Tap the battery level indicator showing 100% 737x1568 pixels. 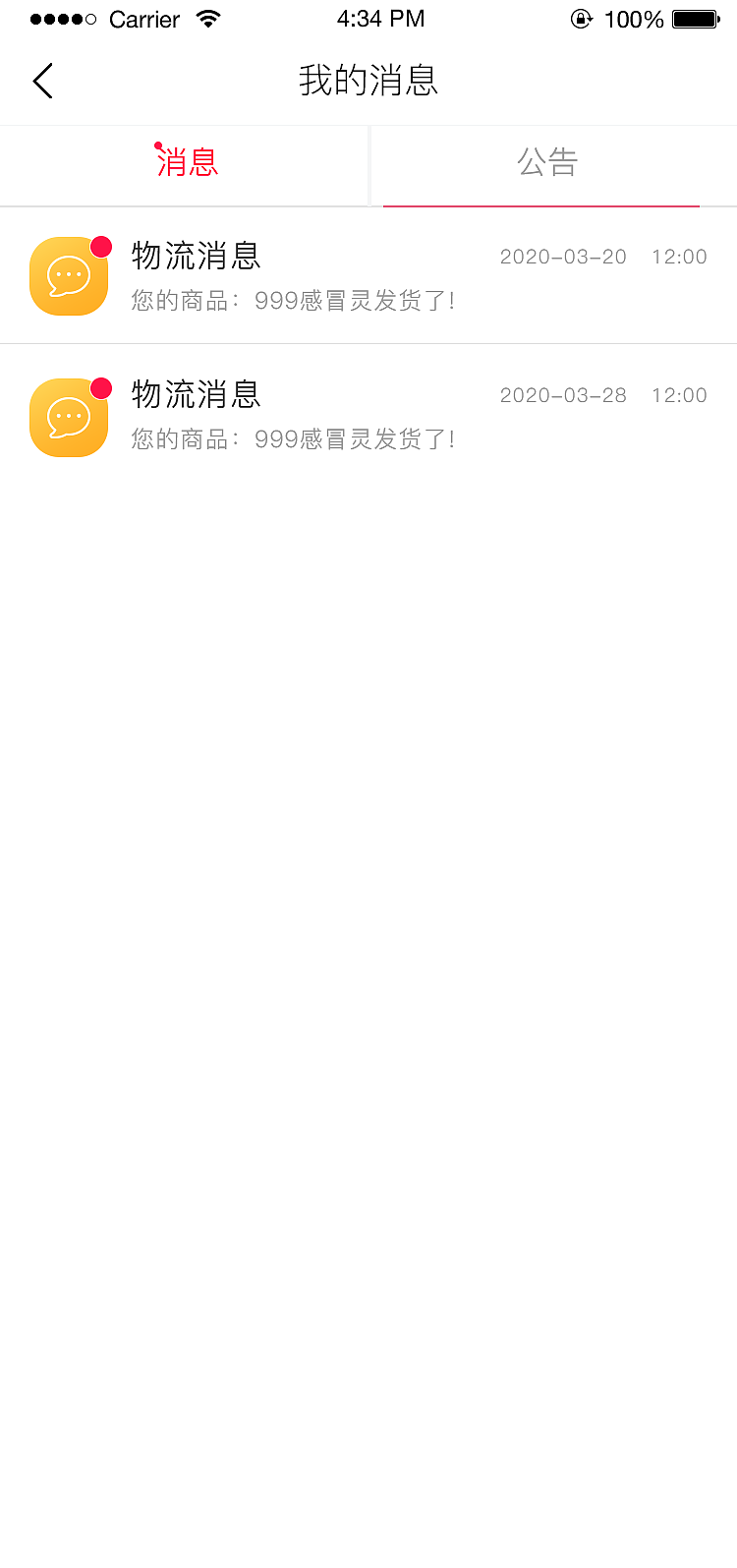coord(633,18)
